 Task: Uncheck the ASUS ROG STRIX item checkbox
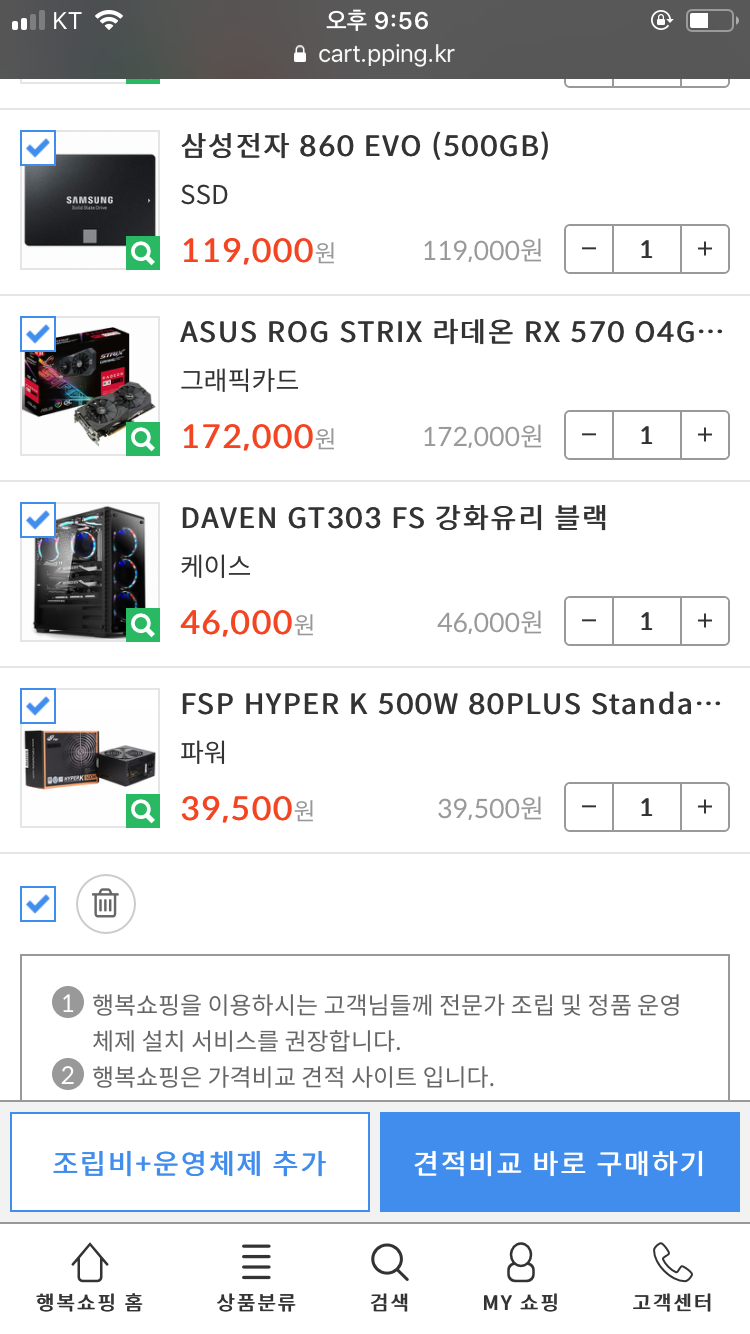[38, 334]
